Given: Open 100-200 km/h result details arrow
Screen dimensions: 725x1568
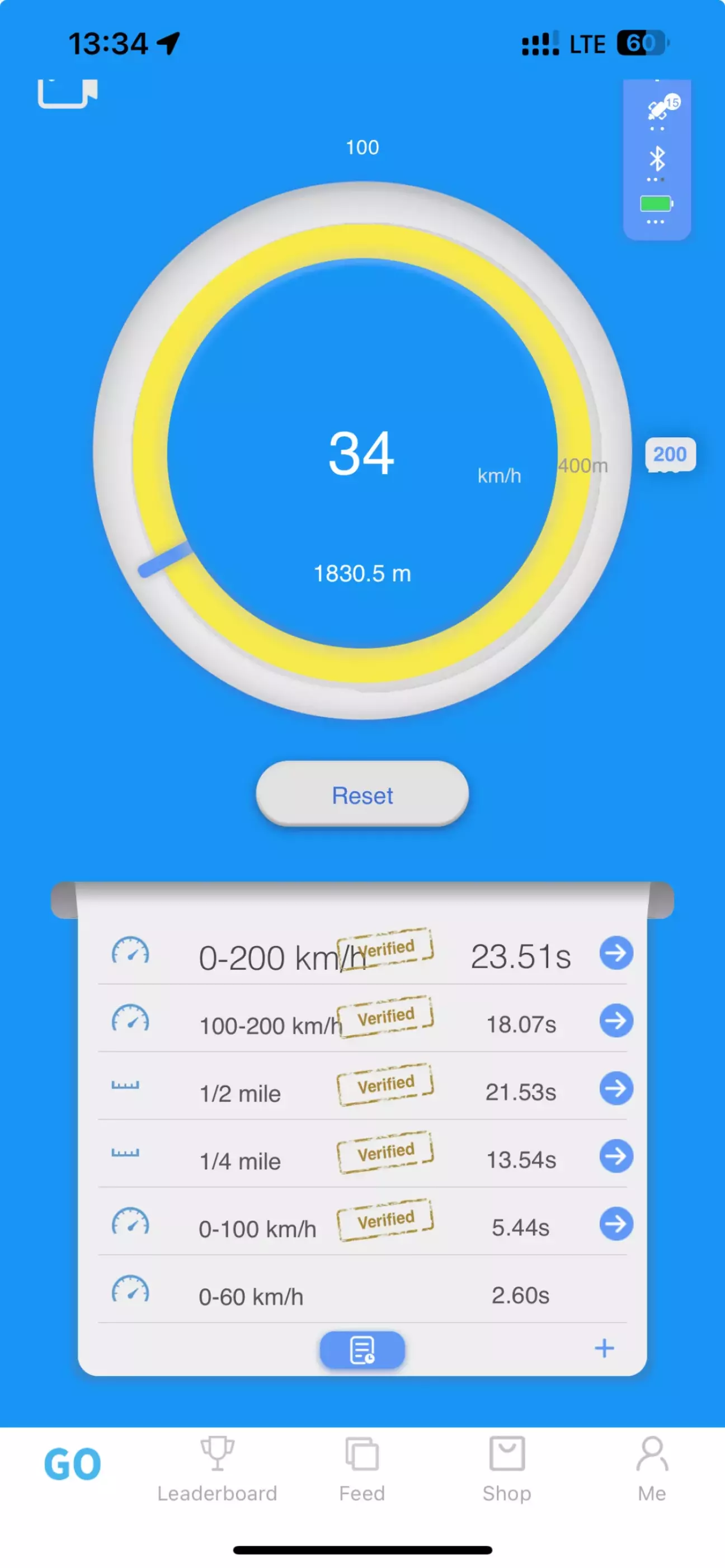Looking at the screenshot, I should click(x=616, y=1021).
